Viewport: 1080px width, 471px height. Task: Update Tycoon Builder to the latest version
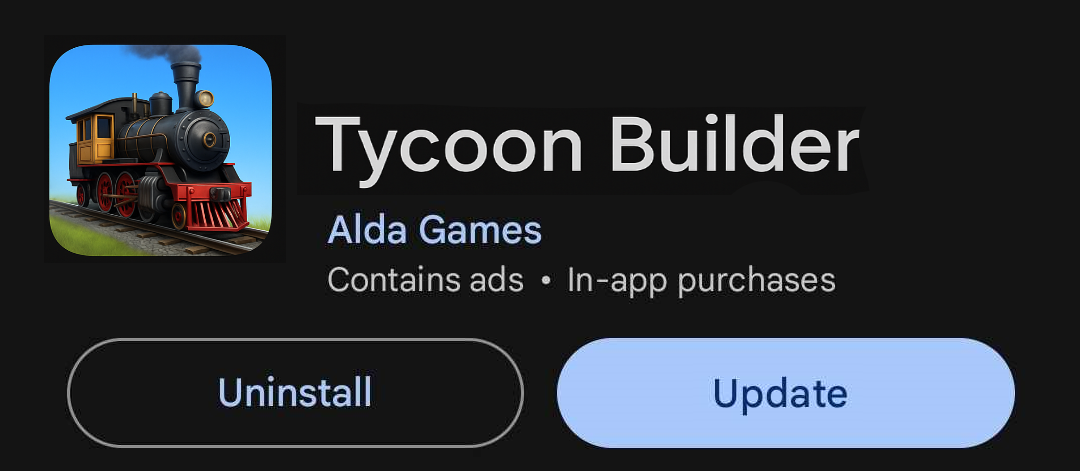[785, 392]
